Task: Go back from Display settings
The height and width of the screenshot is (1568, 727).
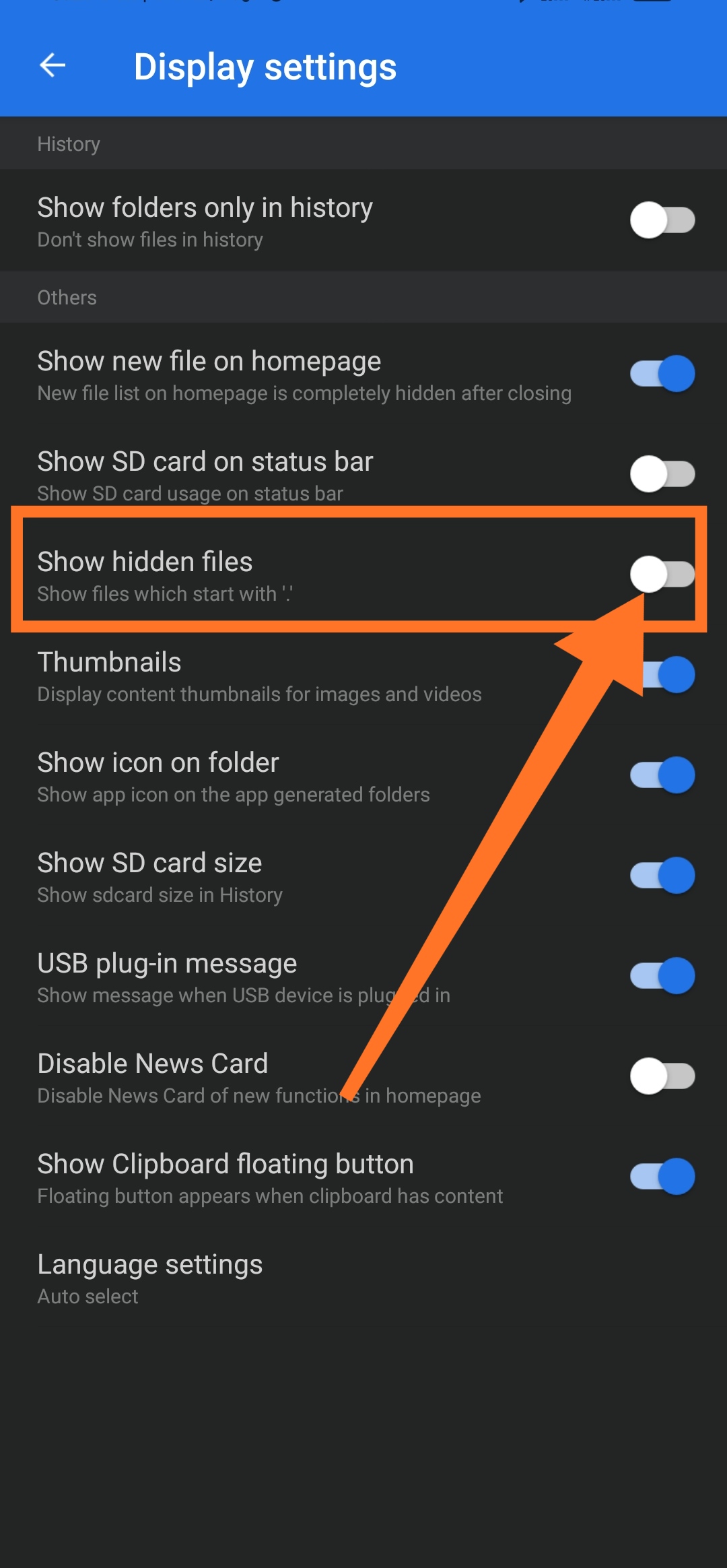Action: 53,66
